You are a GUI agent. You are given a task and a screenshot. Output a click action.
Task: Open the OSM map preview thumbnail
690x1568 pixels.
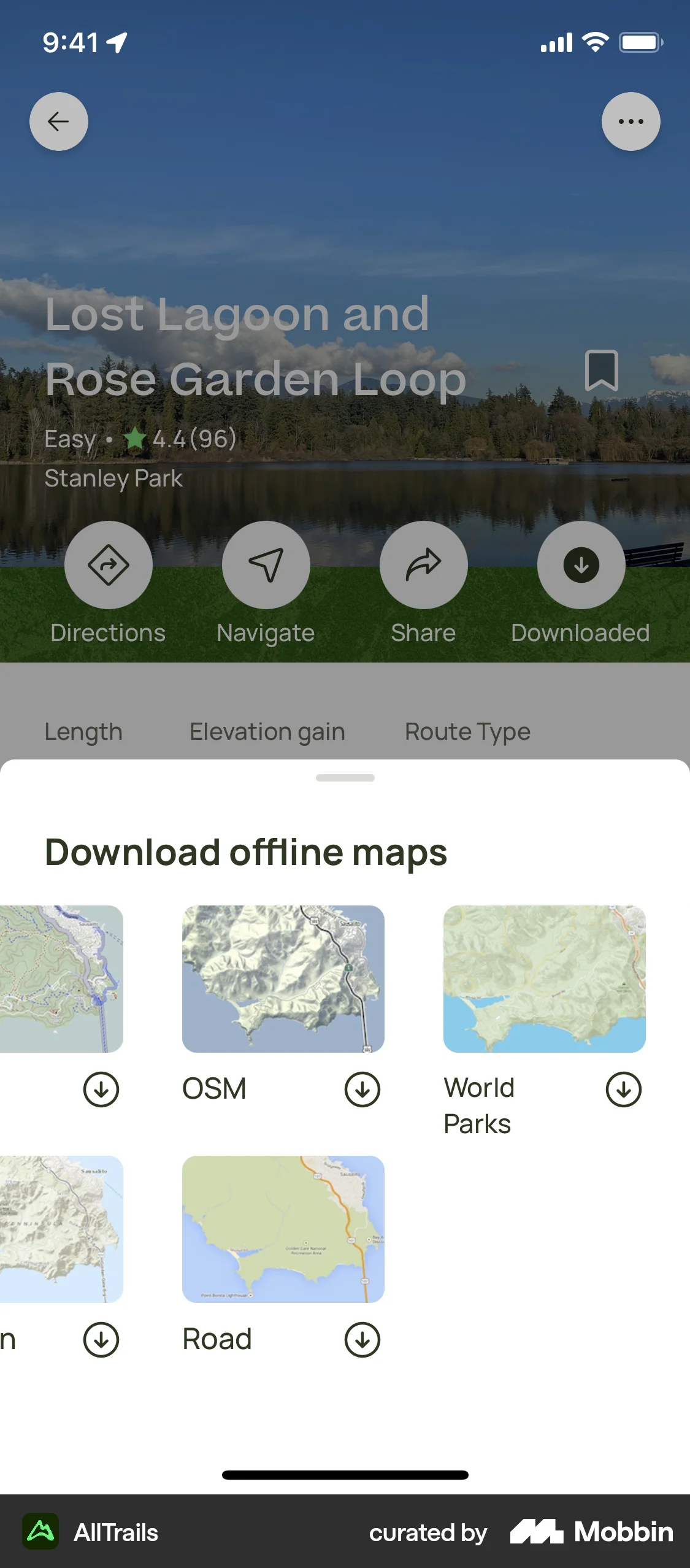pyautogui.click(x=283, y=978)
